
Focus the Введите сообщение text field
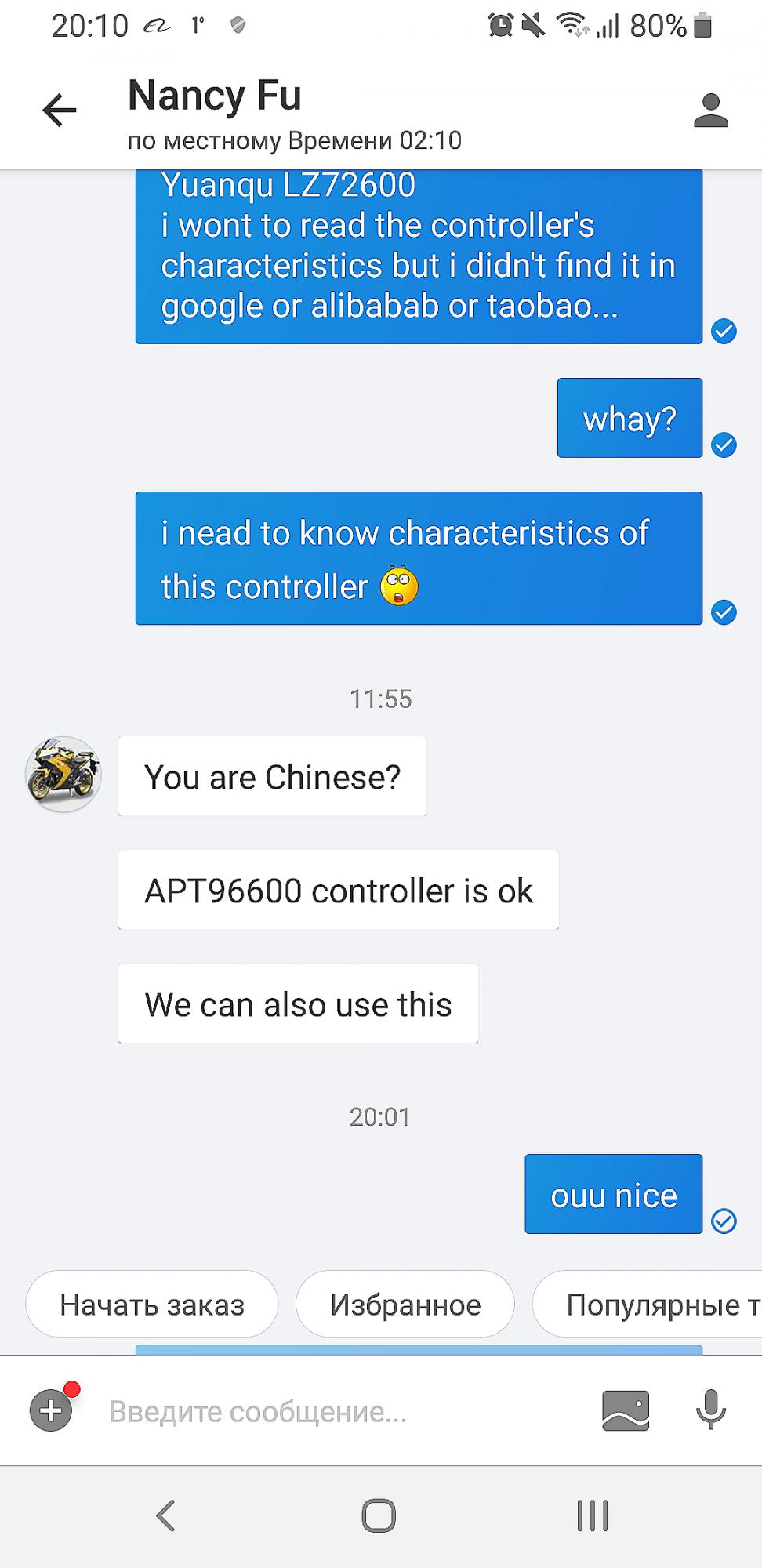pos(337,1412)
